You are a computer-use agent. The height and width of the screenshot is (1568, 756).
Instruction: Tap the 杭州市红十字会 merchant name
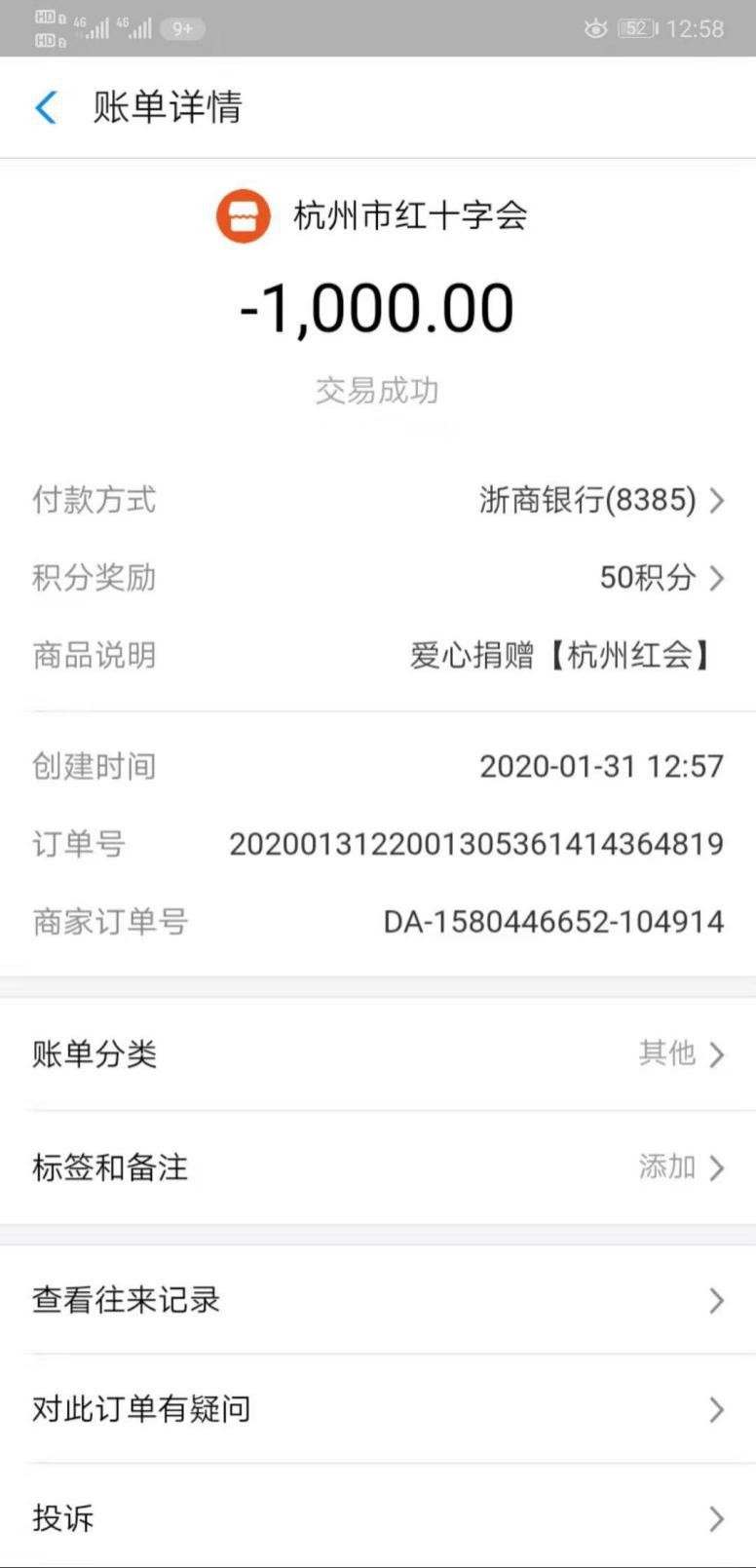pos(410,215)
